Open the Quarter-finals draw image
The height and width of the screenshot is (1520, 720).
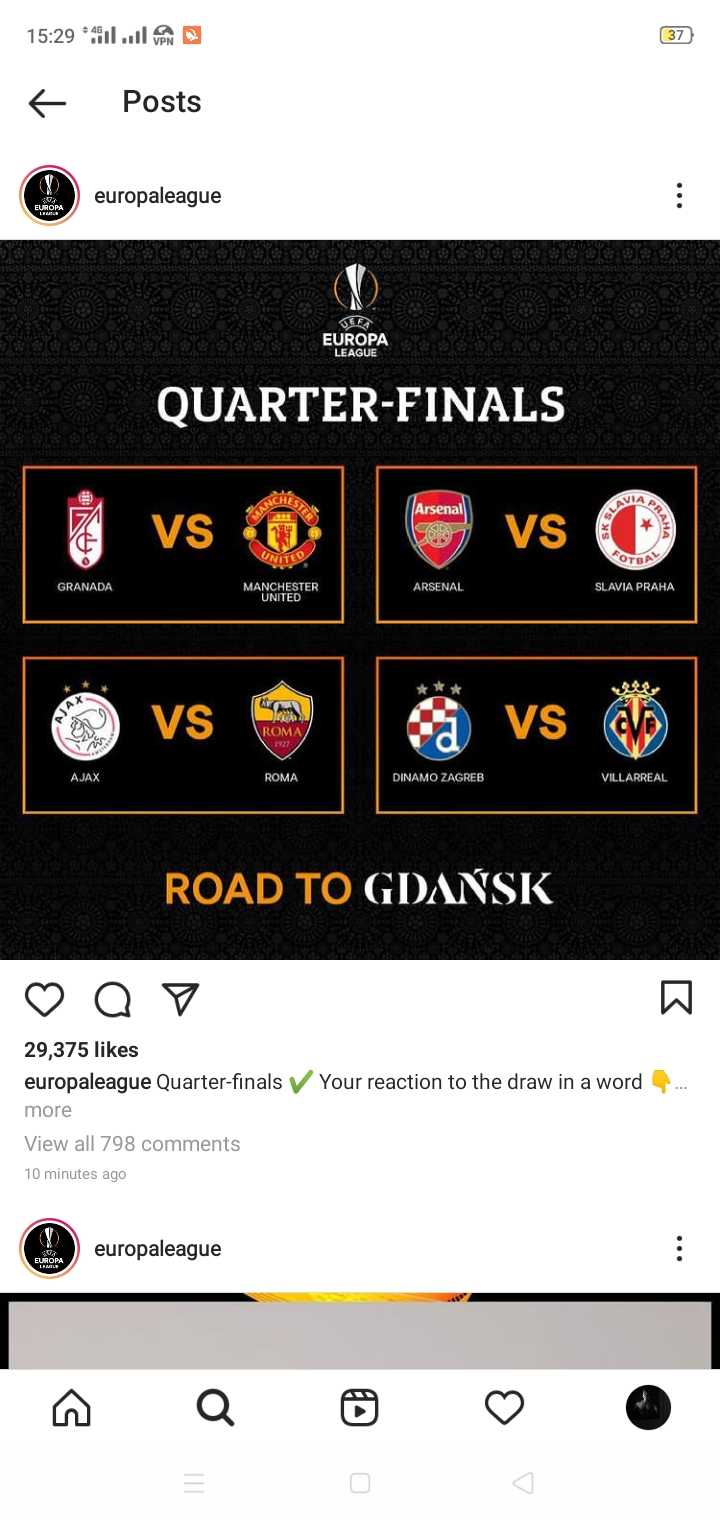pos(360,599)
